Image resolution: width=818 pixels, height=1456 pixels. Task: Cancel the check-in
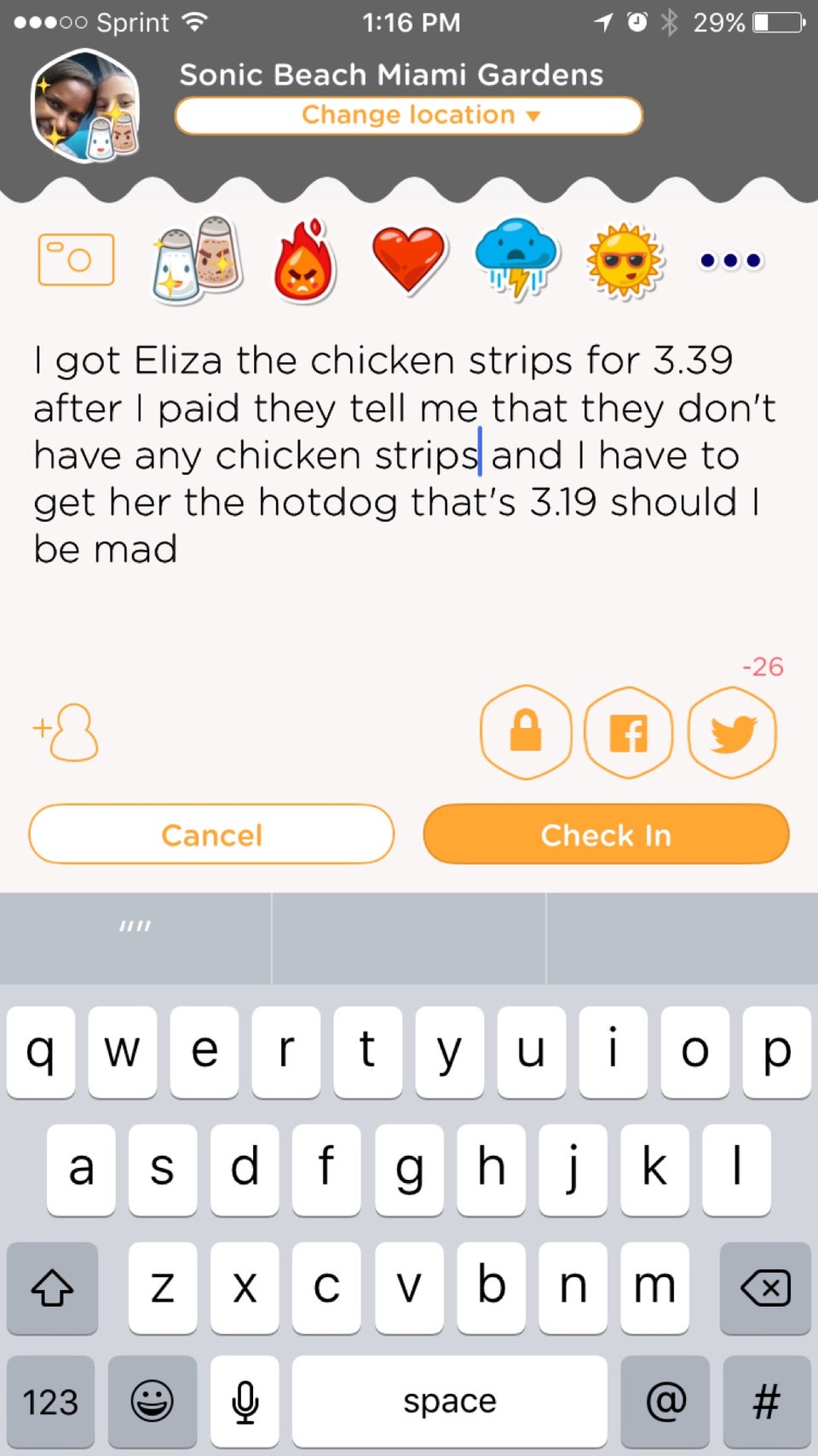210,835
